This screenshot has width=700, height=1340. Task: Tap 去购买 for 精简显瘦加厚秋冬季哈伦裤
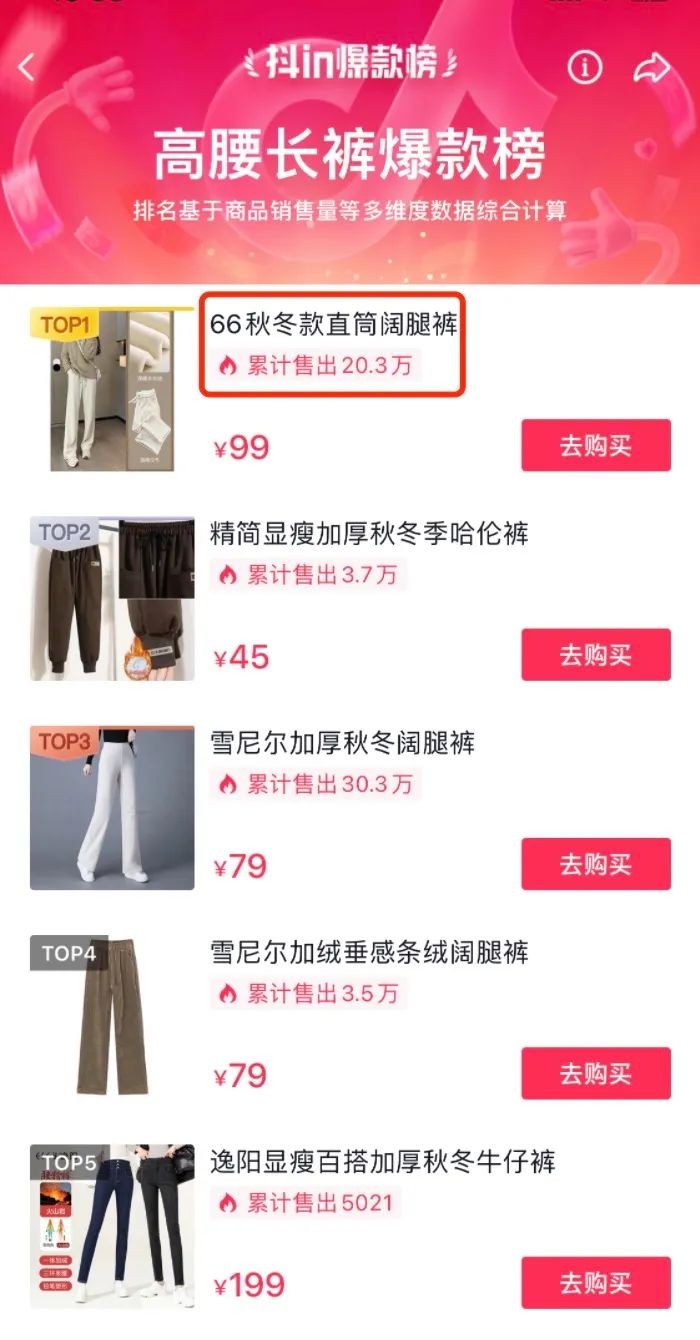pos(596,656)
